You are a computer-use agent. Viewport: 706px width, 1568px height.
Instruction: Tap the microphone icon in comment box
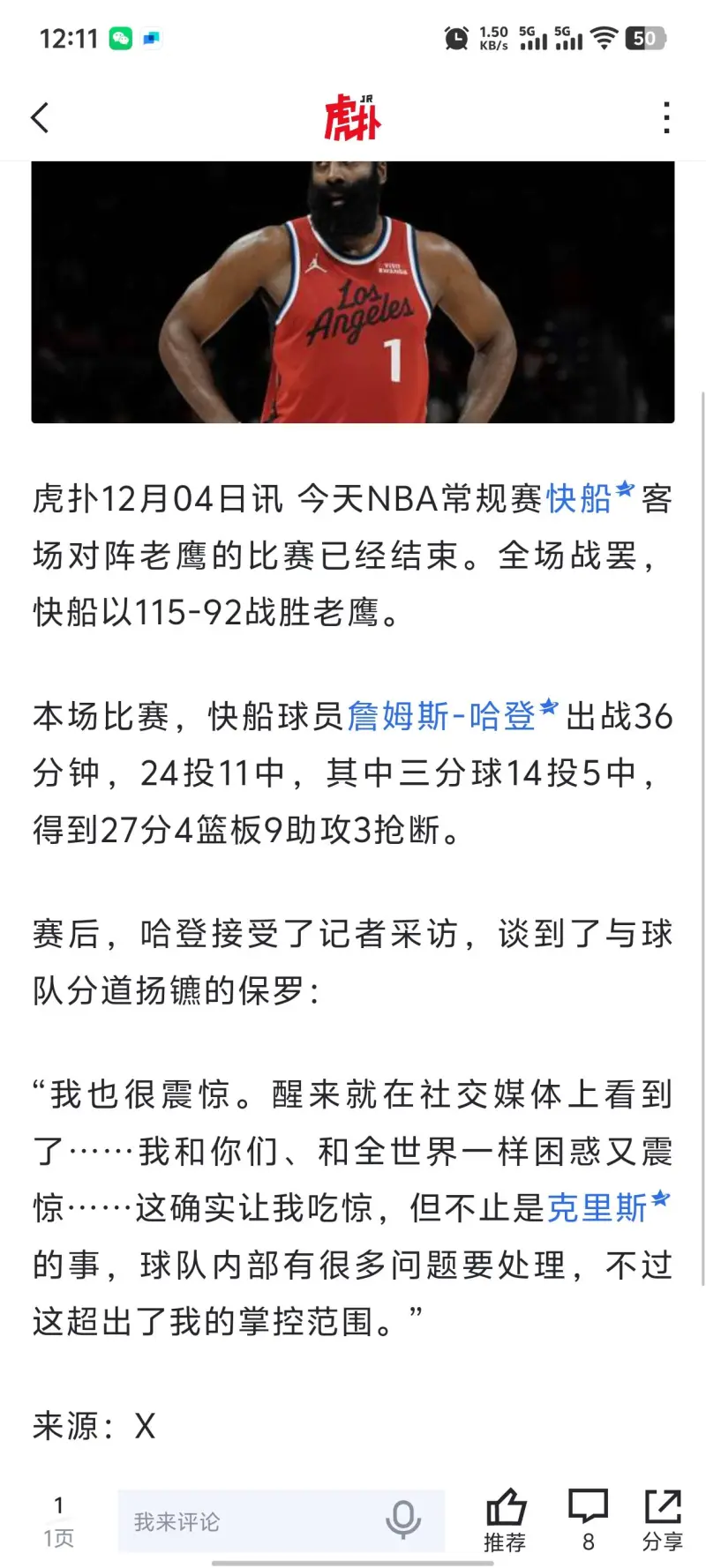click(x=403, y=1520)
